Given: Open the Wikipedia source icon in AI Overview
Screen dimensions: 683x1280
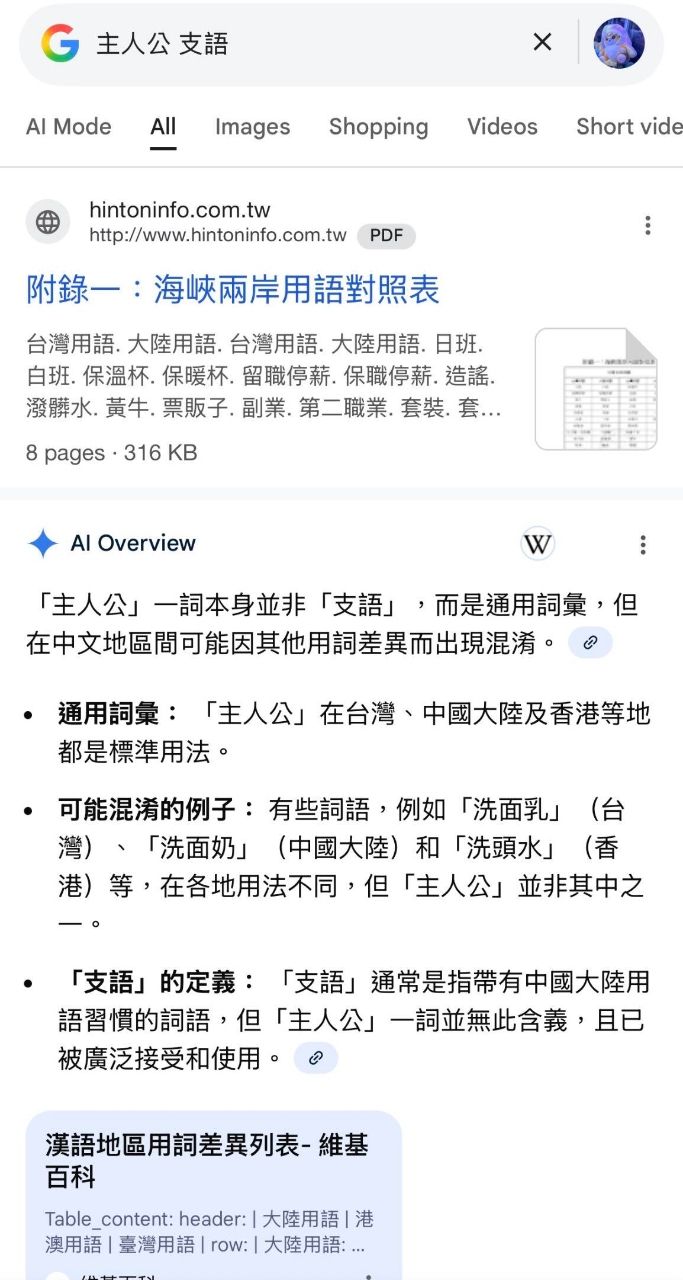Looking at the screenshot, I should (538, 544).
